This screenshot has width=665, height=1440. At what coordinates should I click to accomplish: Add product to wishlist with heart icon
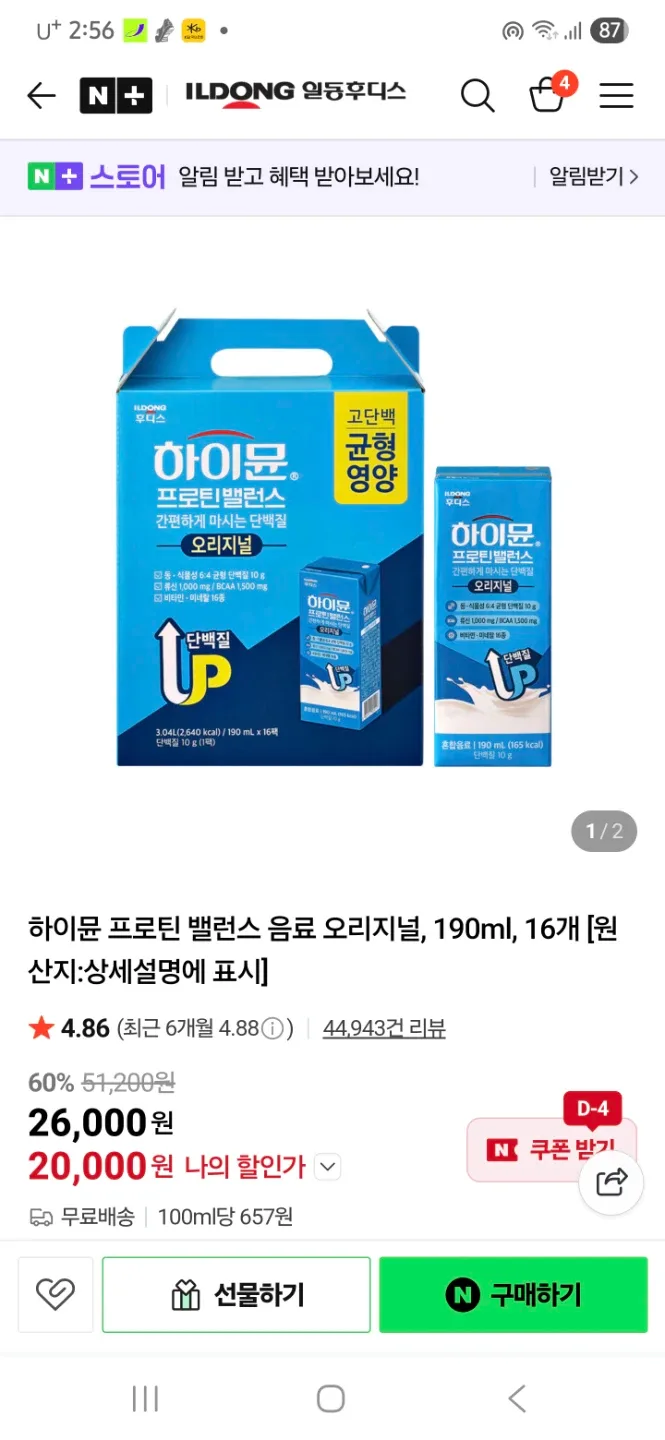click(x=55, y=1295)
